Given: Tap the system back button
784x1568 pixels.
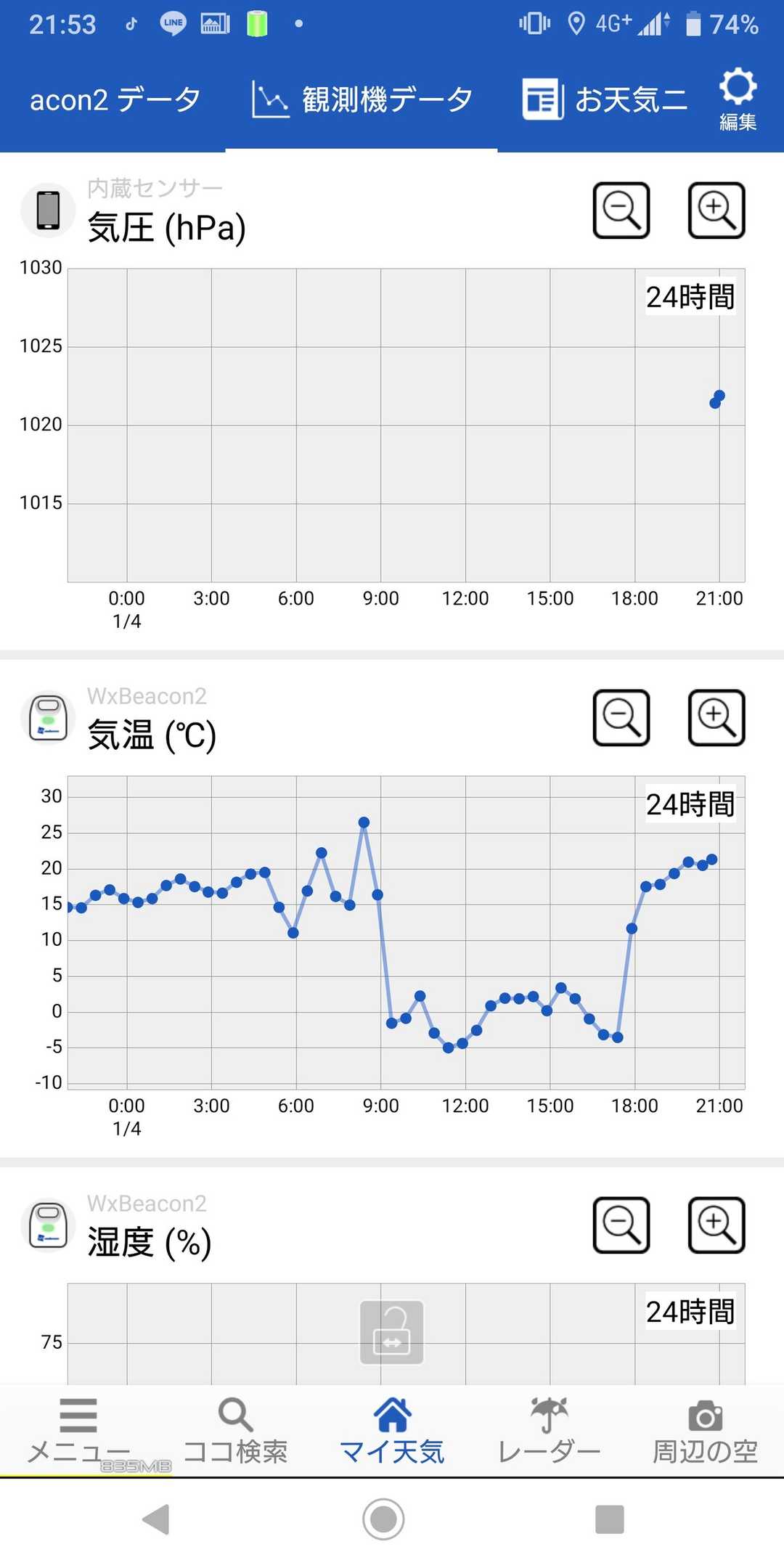Looking at the screenshot, I should pos(156,1519).
